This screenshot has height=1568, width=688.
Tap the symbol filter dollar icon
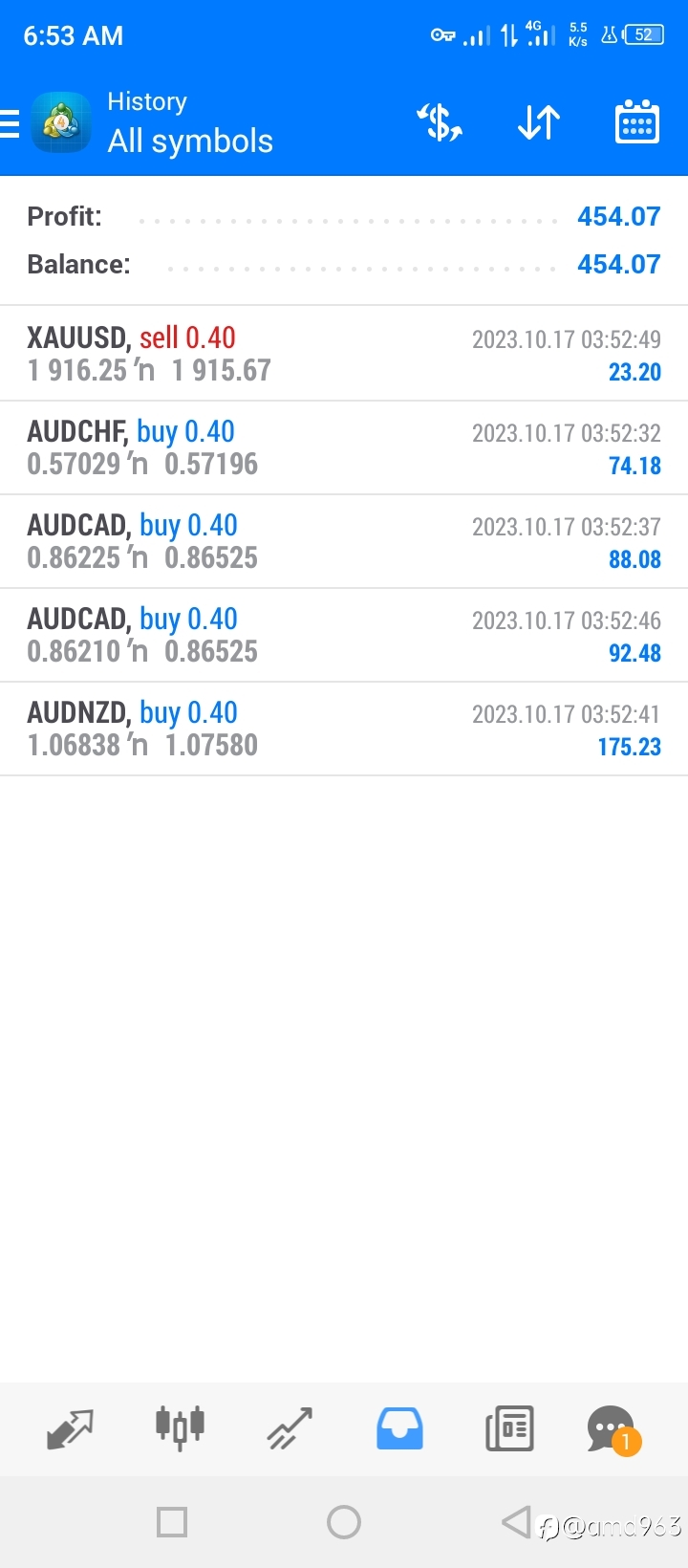(x=440, y=123)
